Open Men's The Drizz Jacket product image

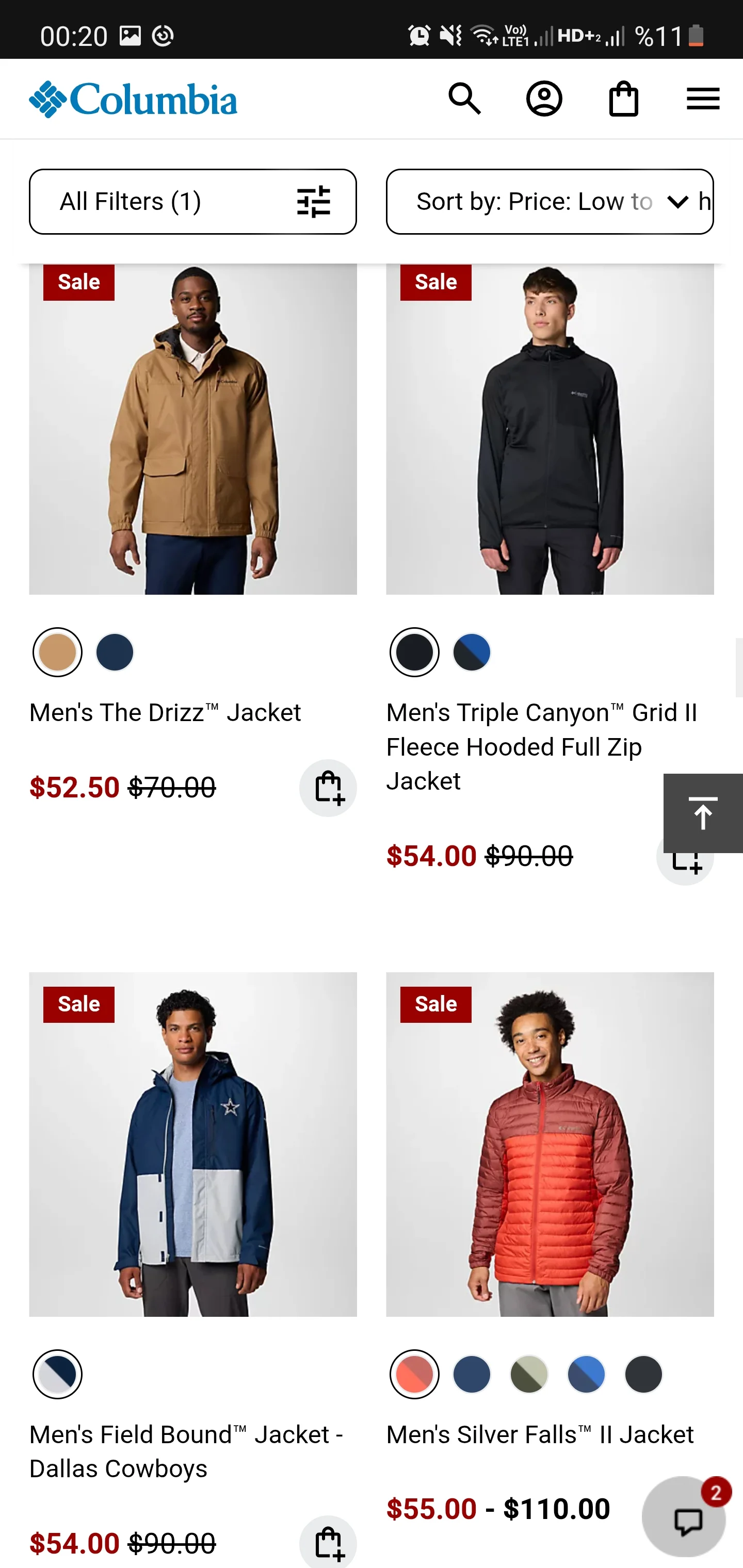(x=192, y=429)
